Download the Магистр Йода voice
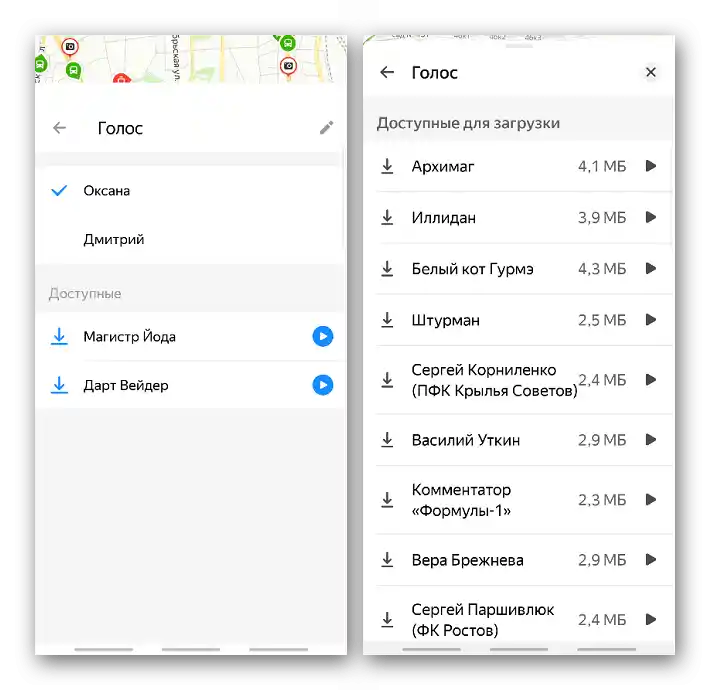The image size is (710, 690). click(x=59, y=337)
